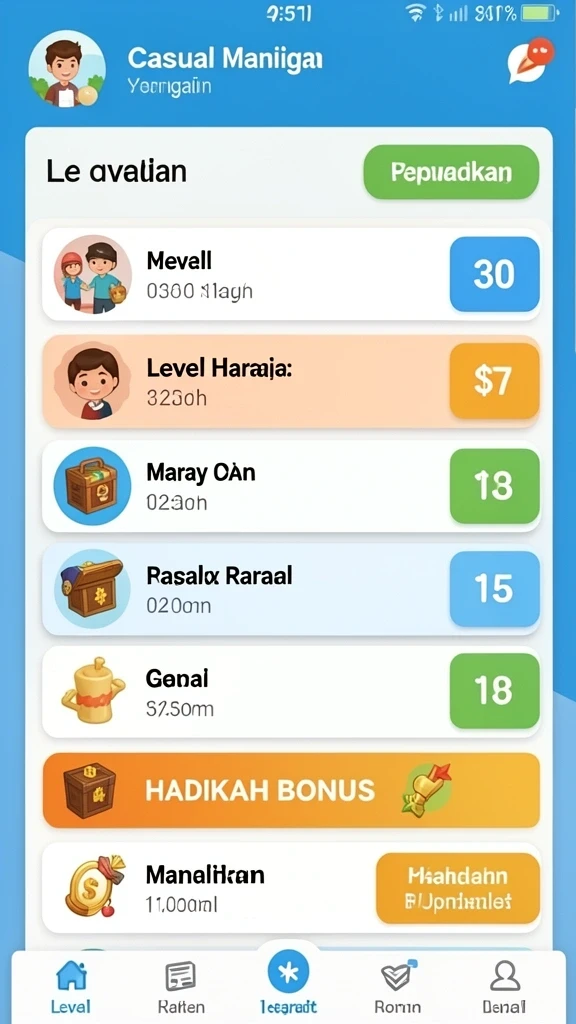Open the chat bubble icon

[530, 61]
